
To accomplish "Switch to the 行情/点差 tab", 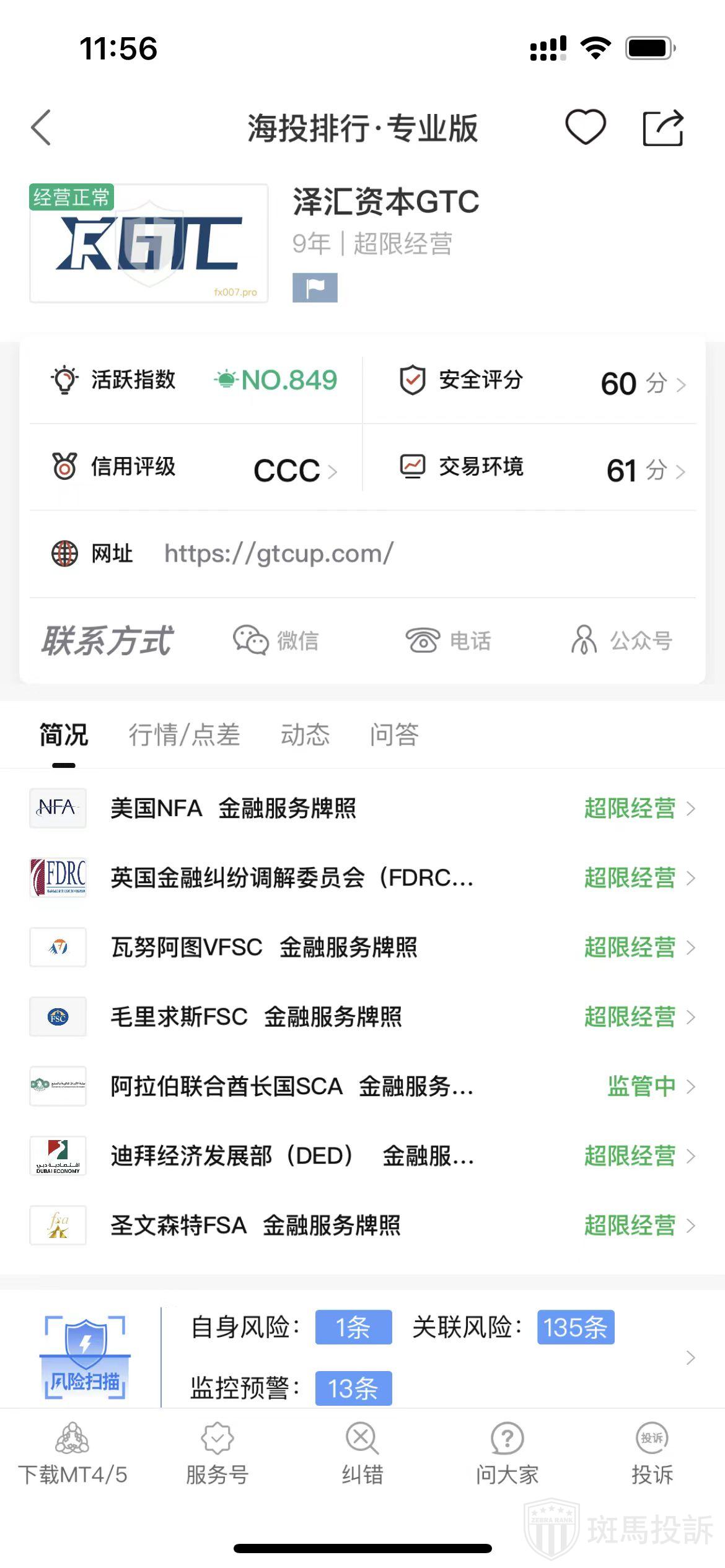I will [x=184, y=735].
